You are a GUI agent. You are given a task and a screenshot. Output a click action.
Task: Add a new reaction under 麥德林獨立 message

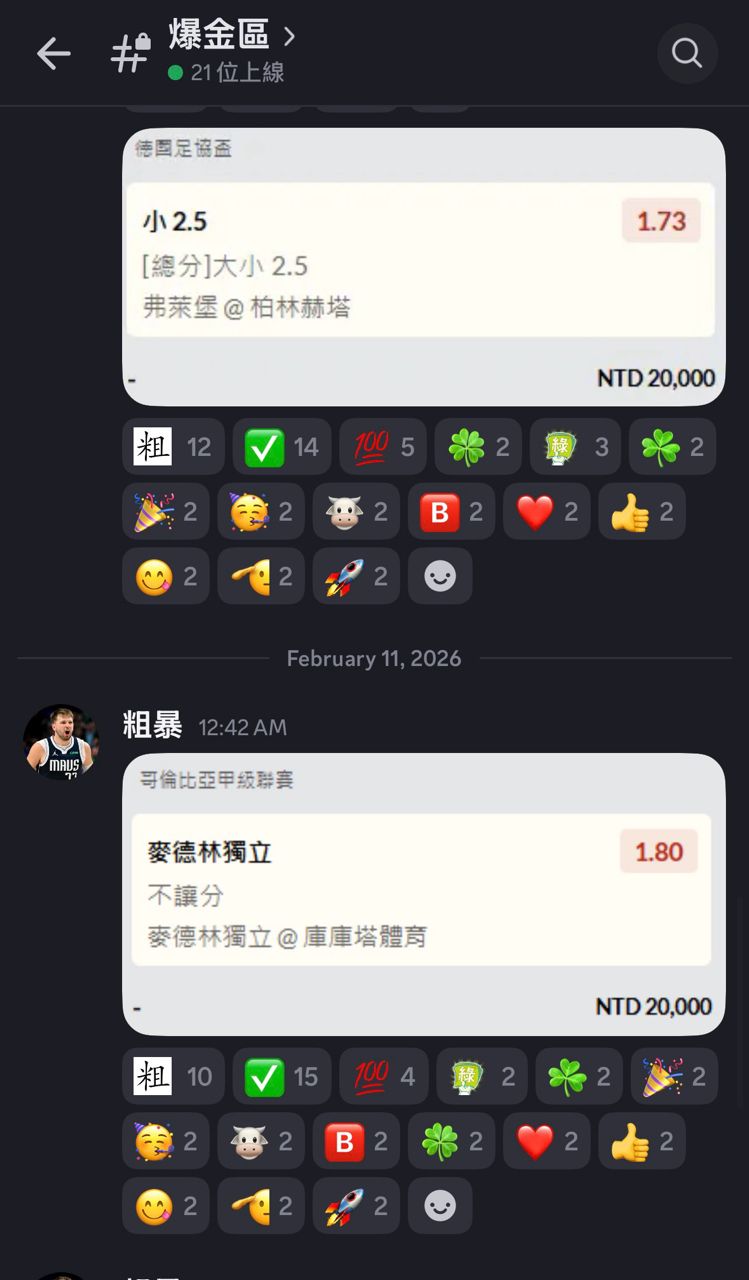[x=440, y=1206]
